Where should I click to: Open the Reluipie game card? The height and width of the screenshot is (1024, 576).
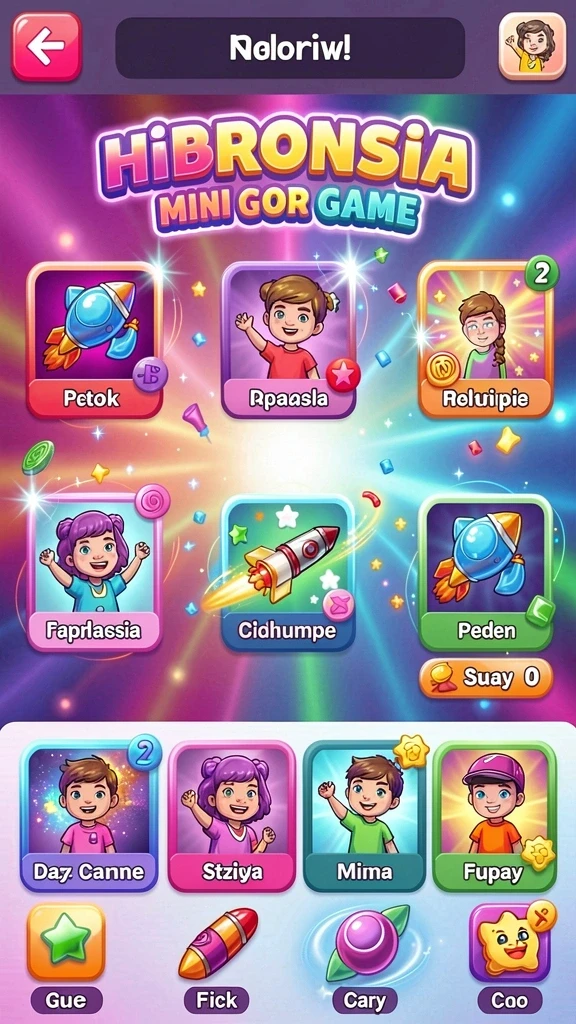click(x=485, y=340)
